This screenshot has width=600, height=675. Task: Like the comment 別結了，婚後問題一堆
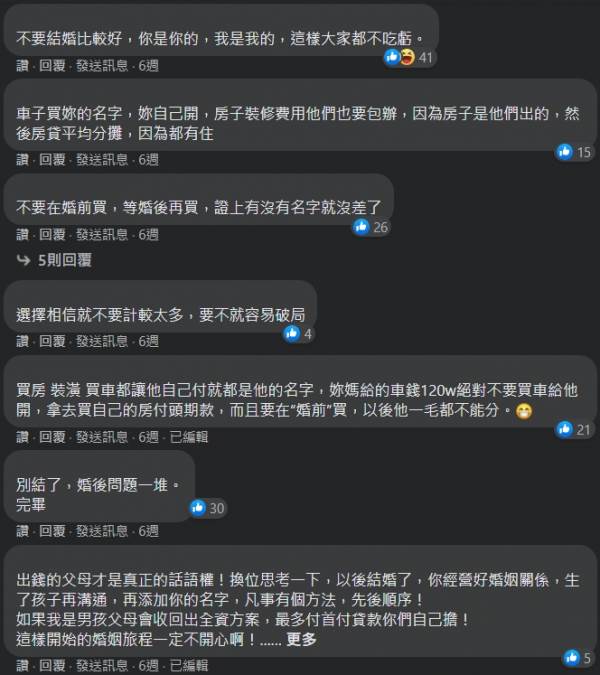23,531
